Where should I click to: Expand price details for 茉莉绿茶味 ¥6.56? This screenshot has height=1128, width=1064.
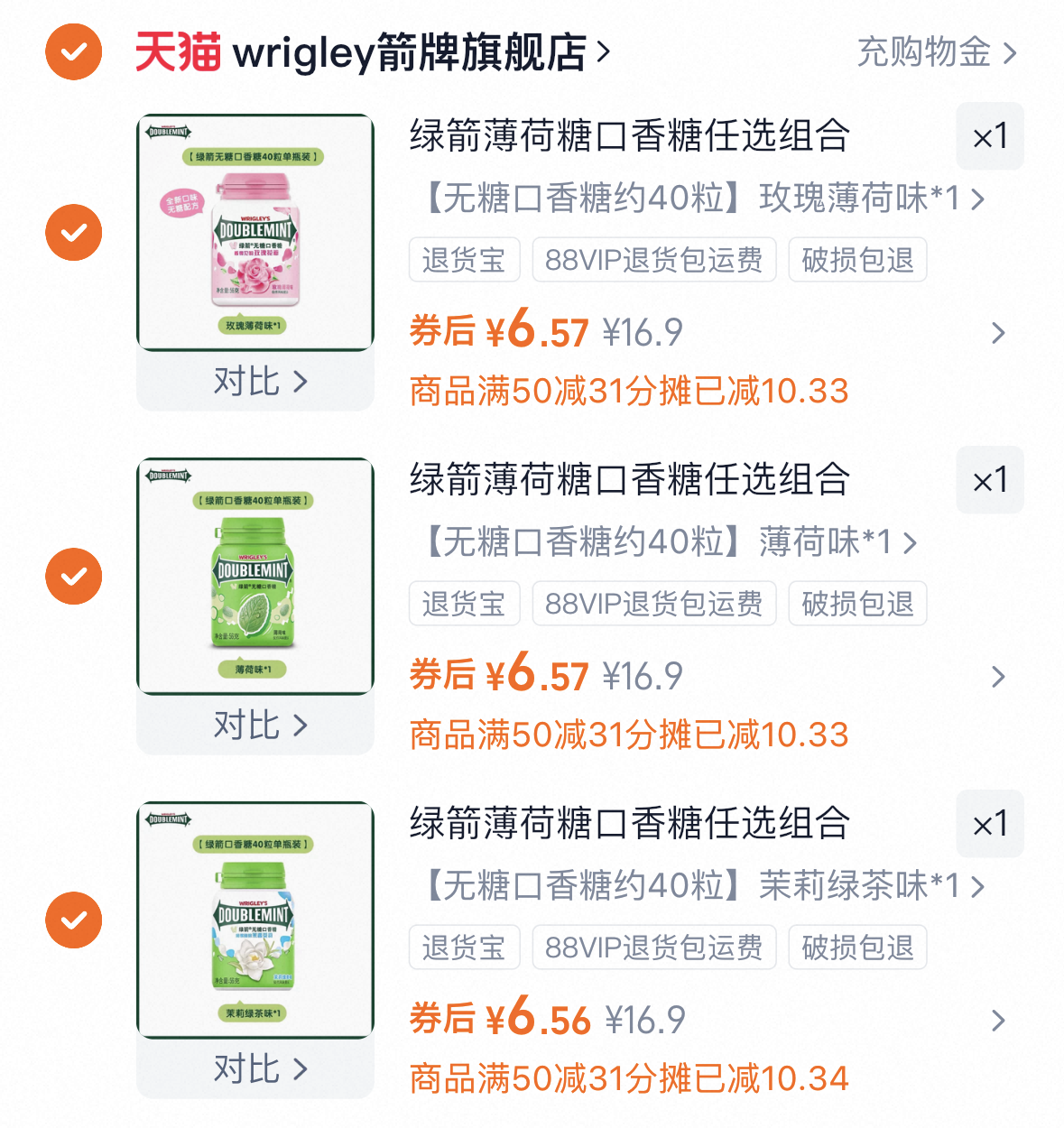997,1021
